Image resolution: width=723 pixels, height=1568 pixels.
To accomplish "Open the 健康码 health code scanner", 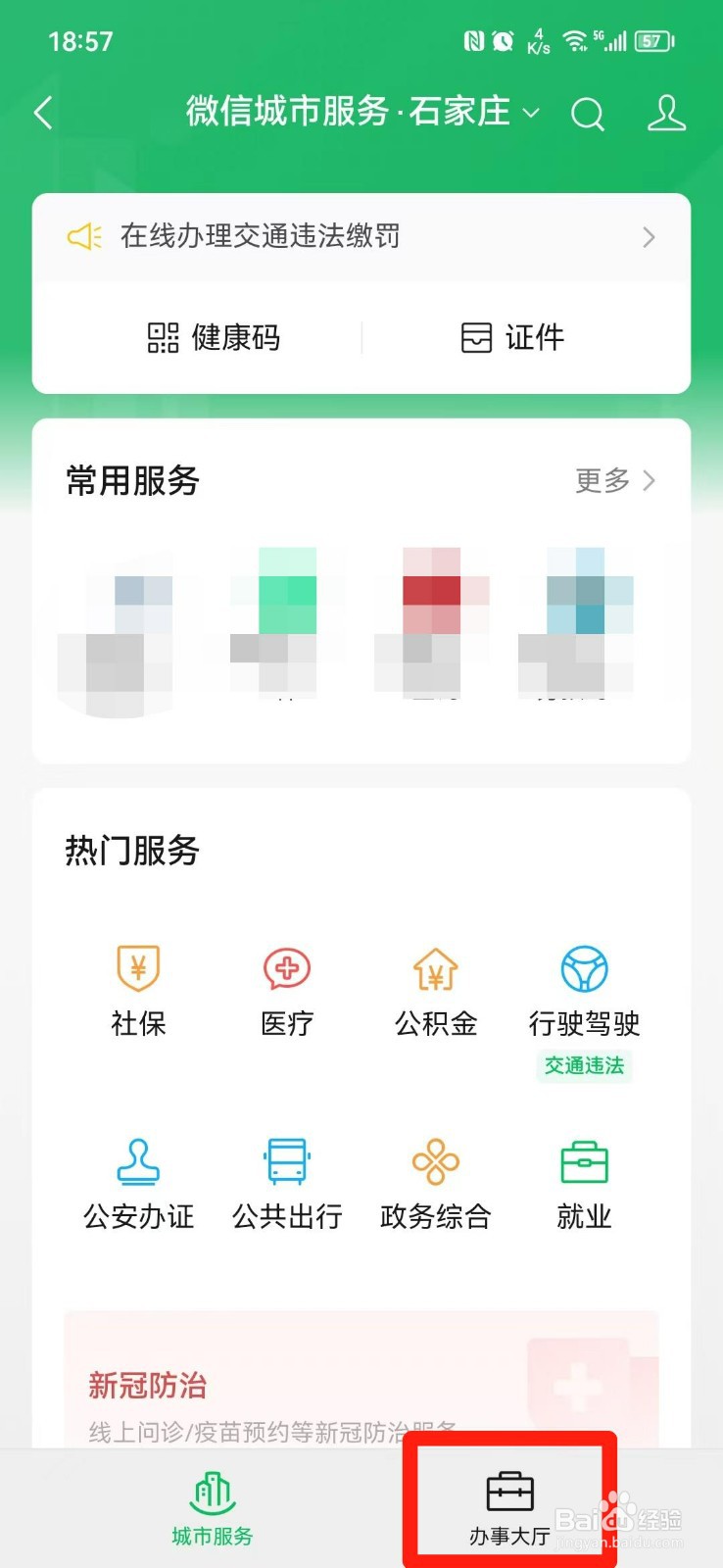I will pos(215,337).
